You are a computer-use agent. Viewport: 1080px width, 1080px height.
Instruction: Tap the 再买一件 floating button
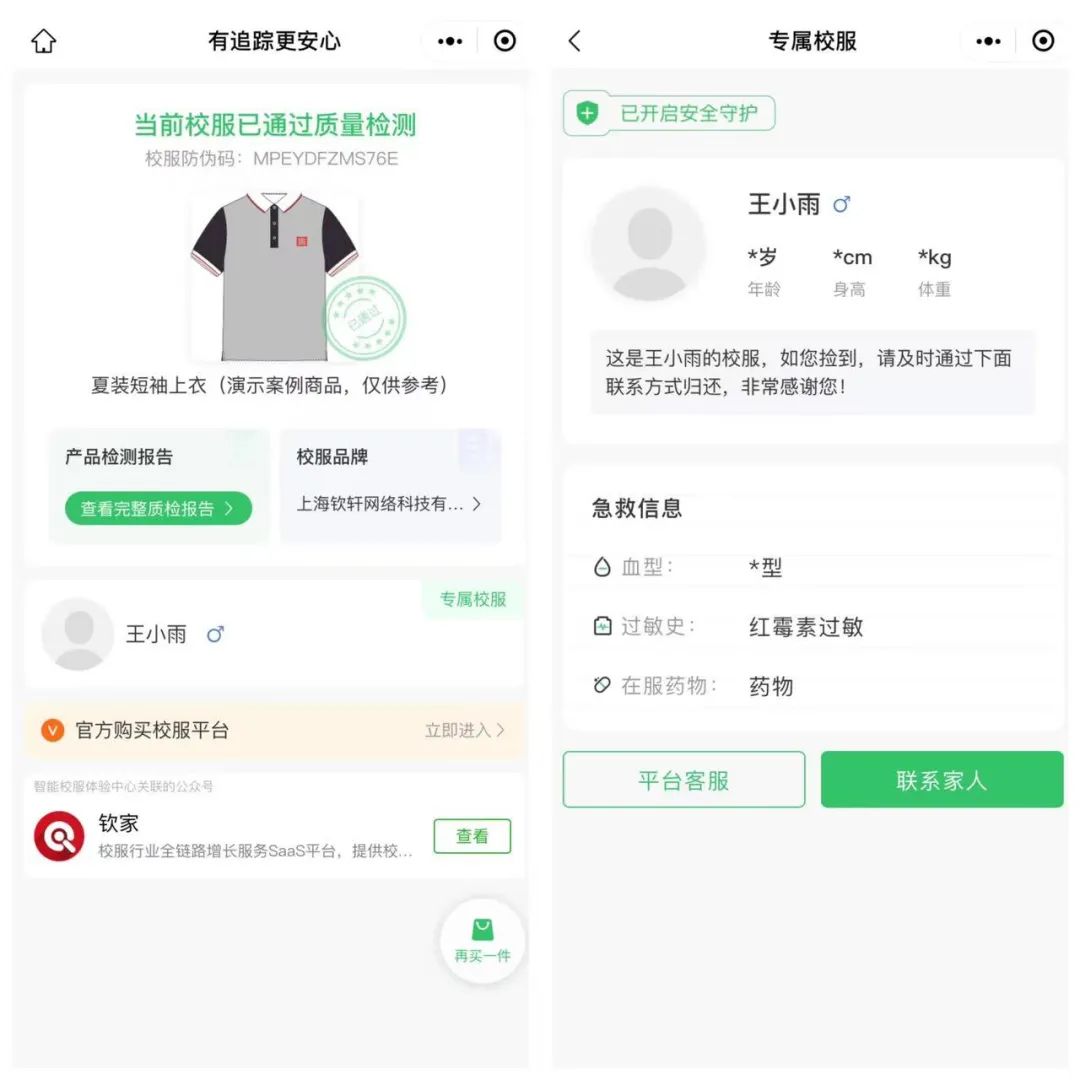coord(482,940)
